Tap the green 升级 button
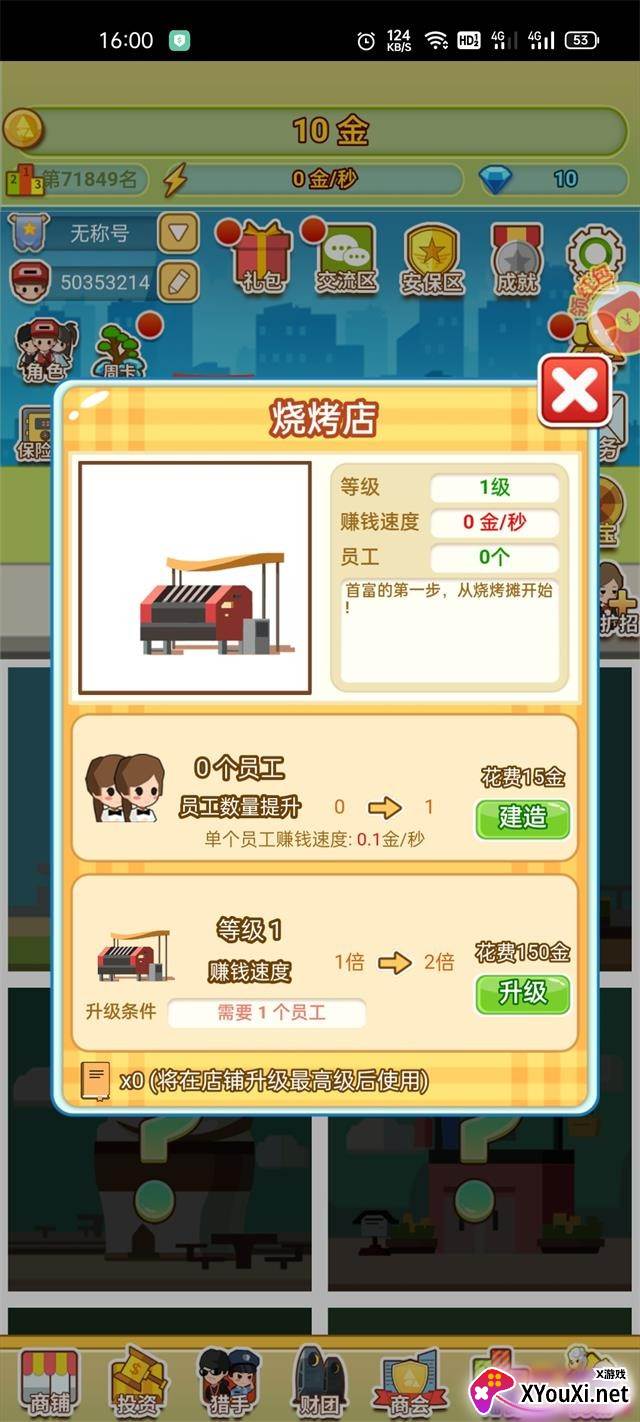640x1422 pixels. pos(522,993)
